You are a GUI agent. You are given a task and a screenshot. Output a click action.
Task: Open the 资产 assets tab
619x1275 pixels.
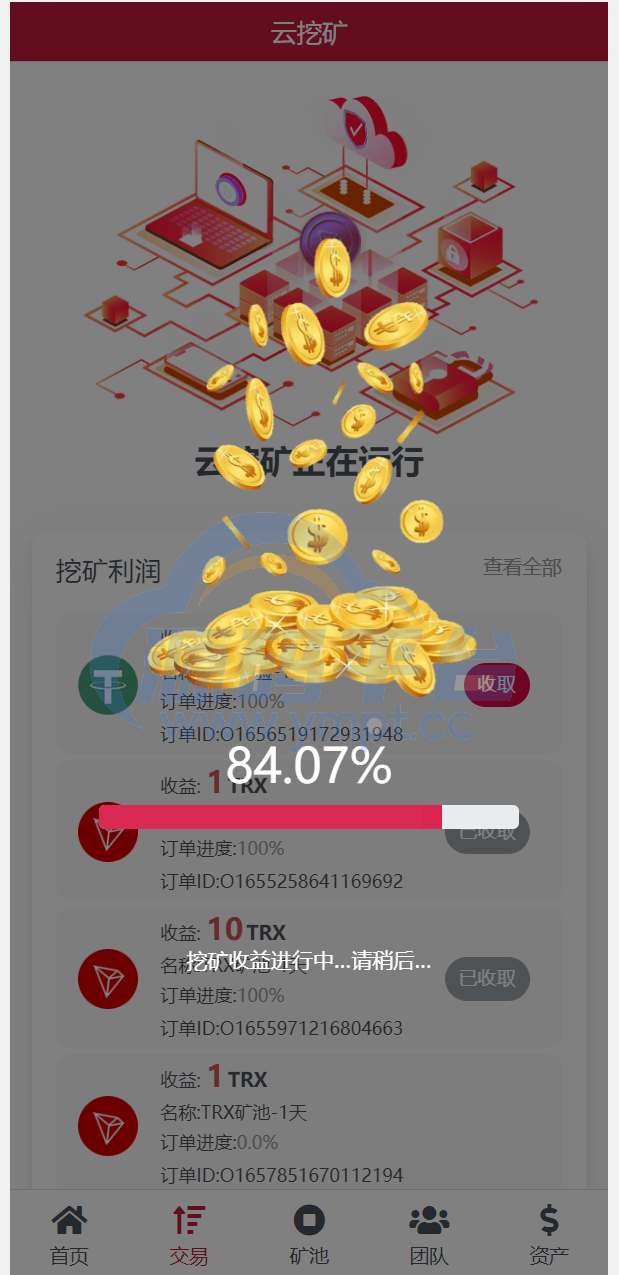[549, 1234]
